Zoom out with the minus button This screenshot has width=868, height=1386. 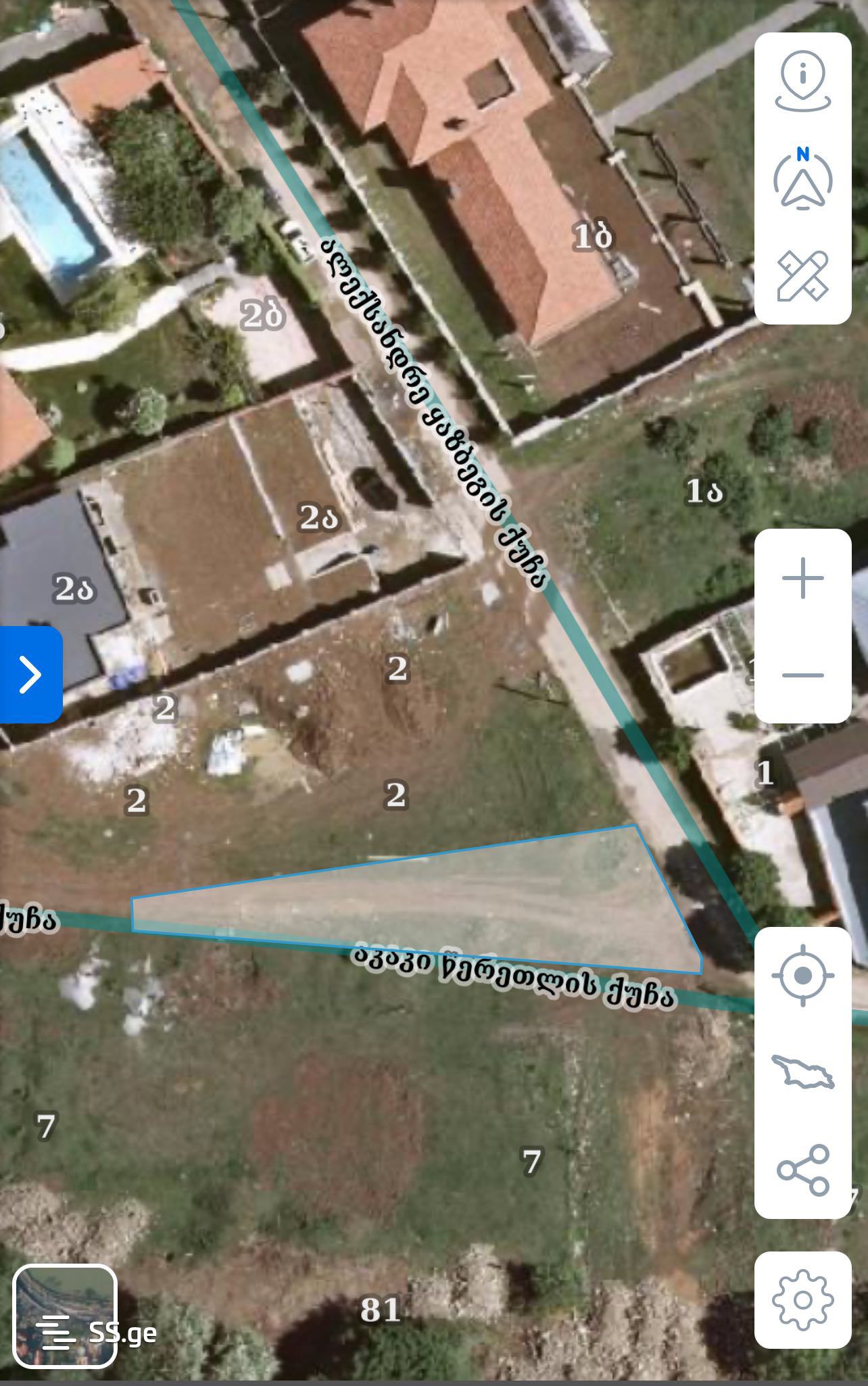[802, 675]
